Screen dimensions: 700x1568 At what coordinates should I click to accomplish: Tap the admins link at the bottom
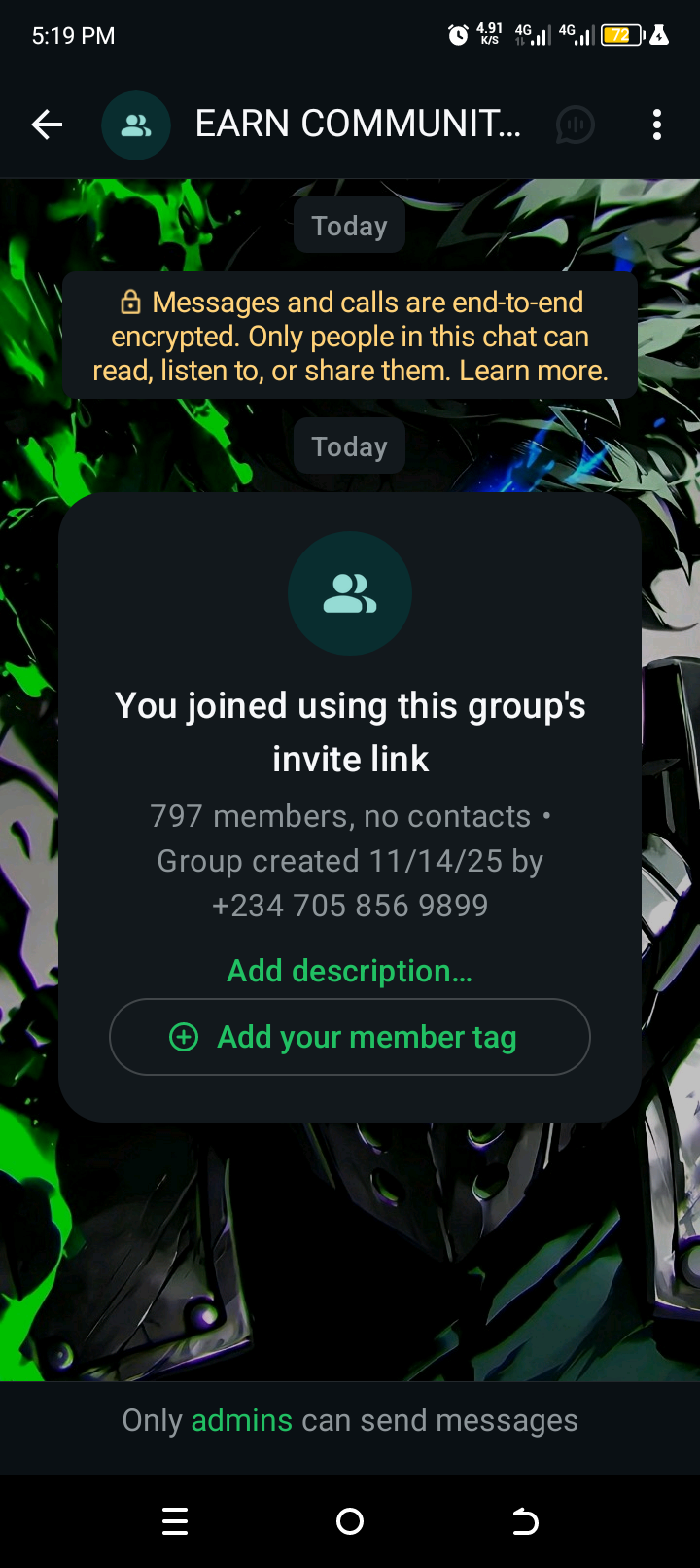[x=241, y=1420]
